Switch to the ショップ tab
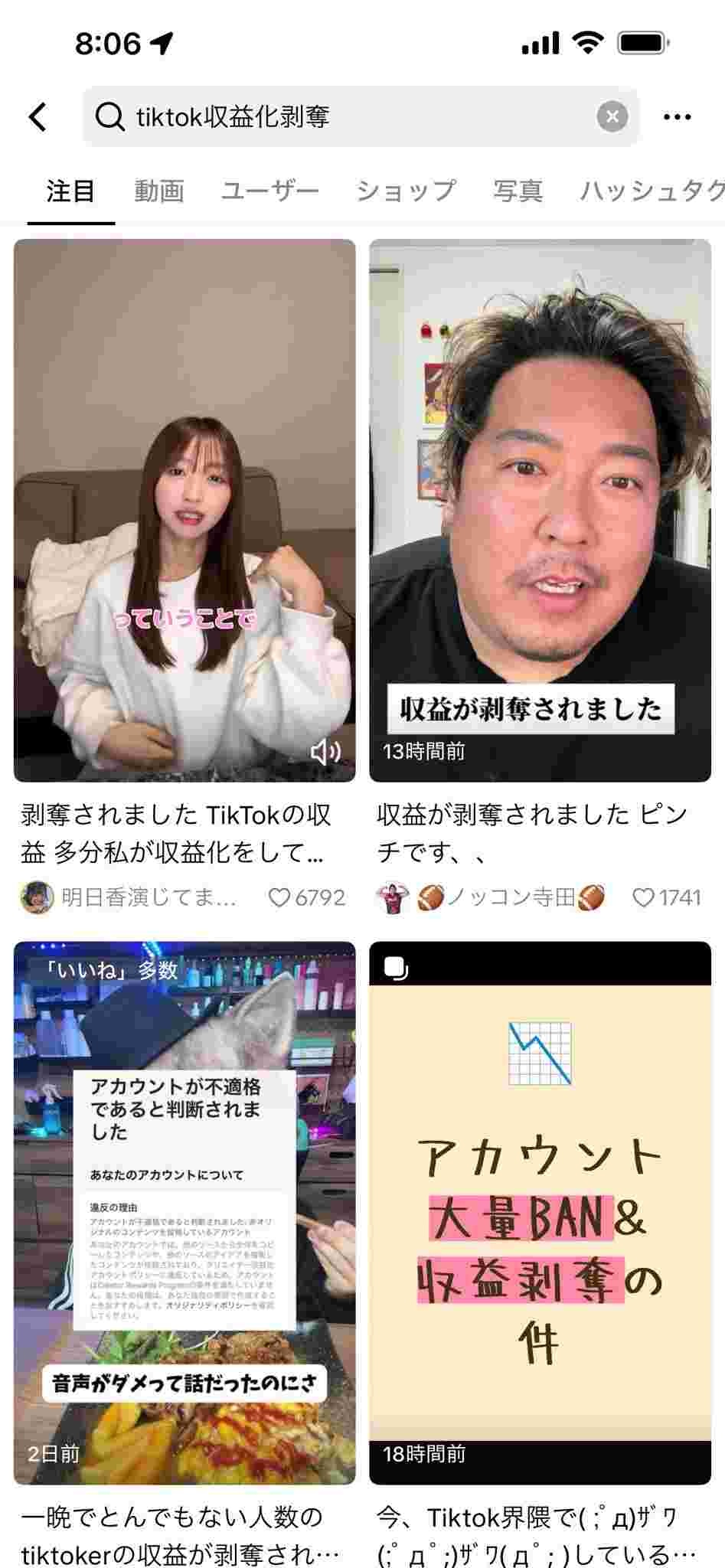This screenshot has height=1568, width=725. pos(404,191)
